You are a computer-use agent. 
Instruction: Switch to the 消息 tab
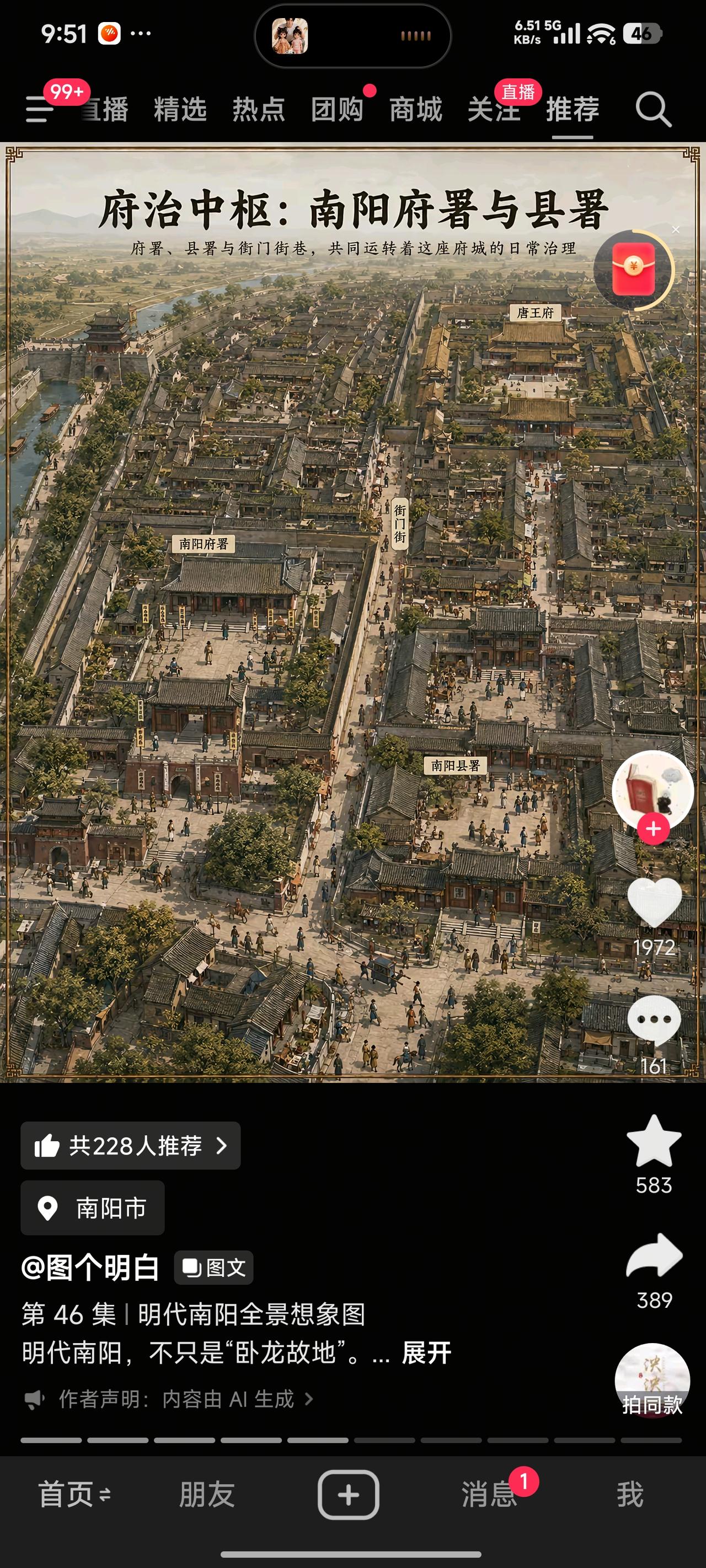click(x=489, y=1494)
